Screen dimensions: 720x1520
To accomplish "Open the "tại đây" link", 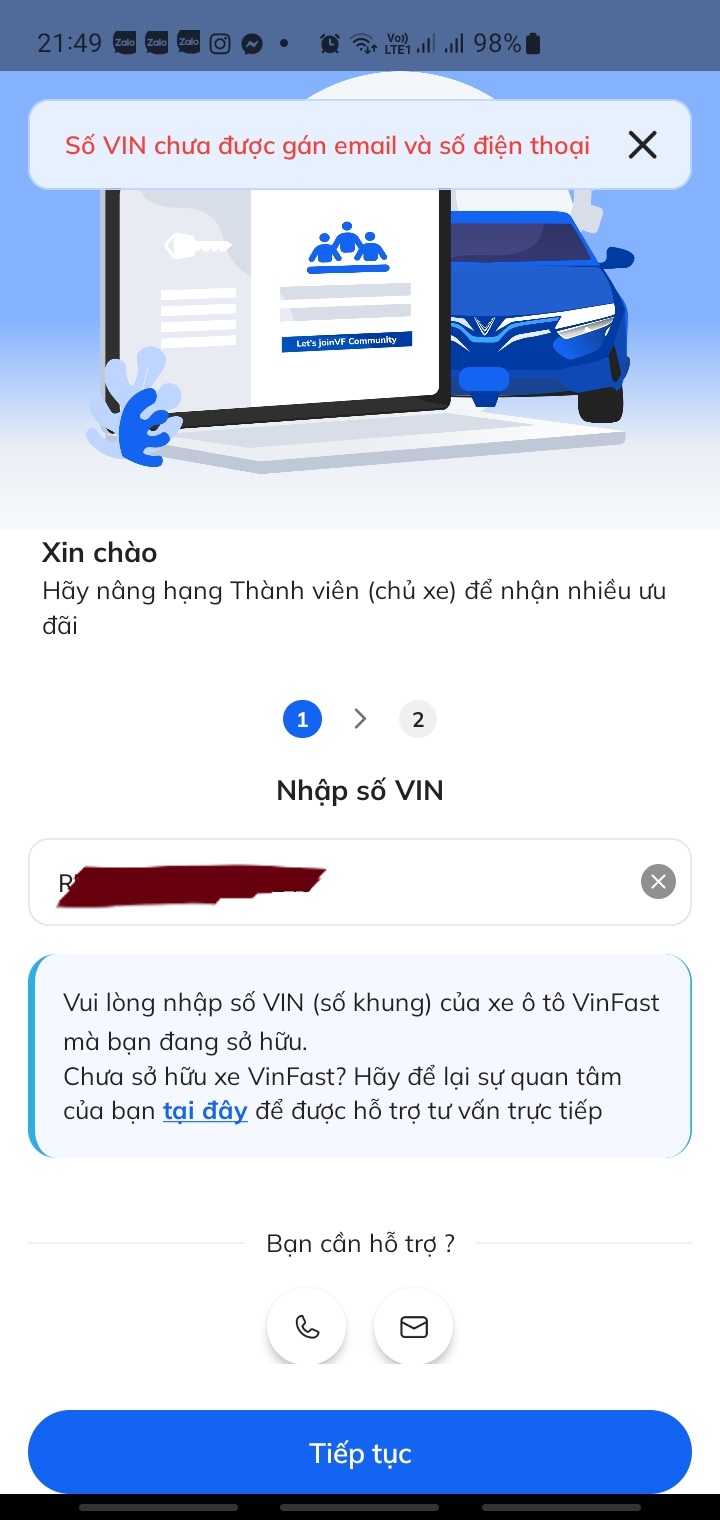I will tap(205, 1111).
